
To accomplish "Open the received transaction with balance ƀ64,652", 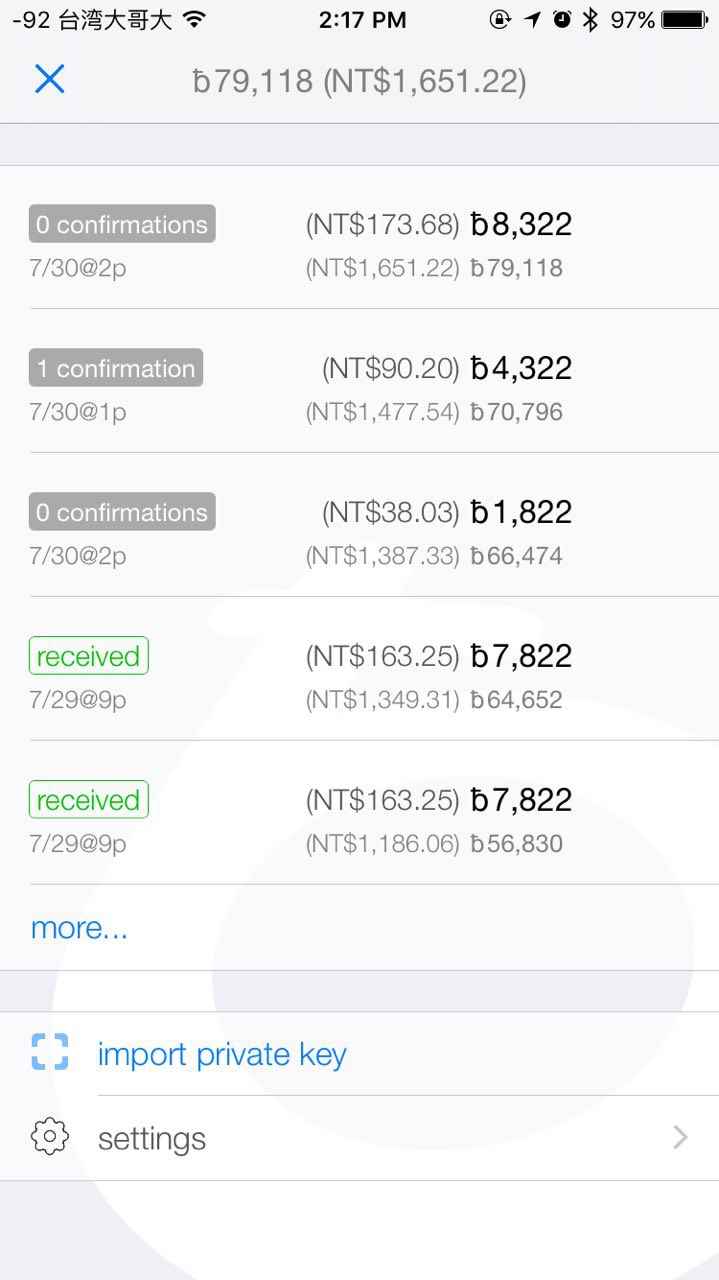I will 360,670.
